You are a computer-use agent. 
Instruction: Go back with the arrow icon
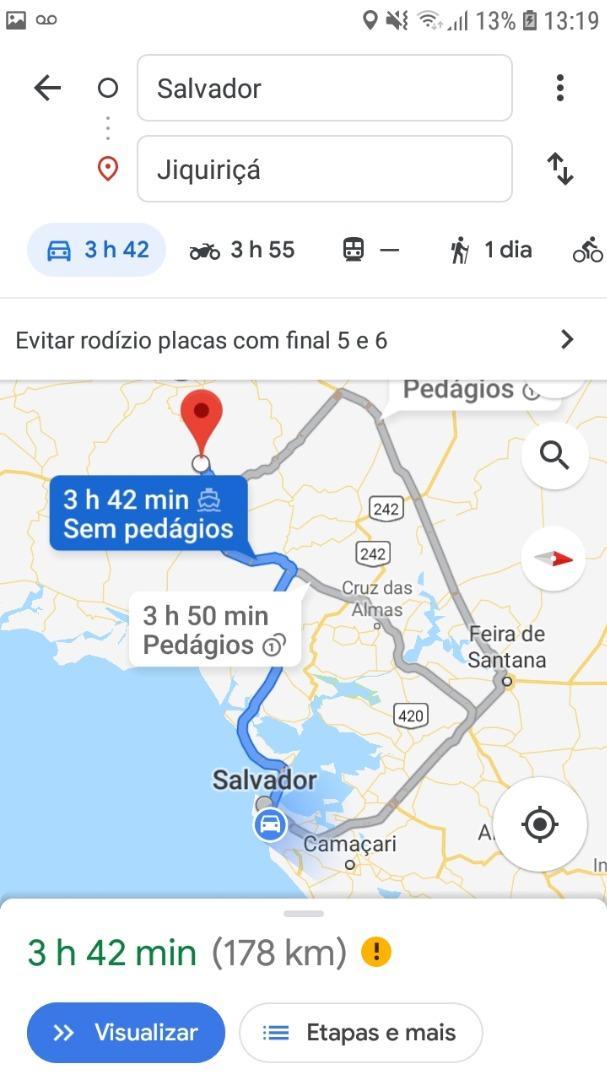48,88
